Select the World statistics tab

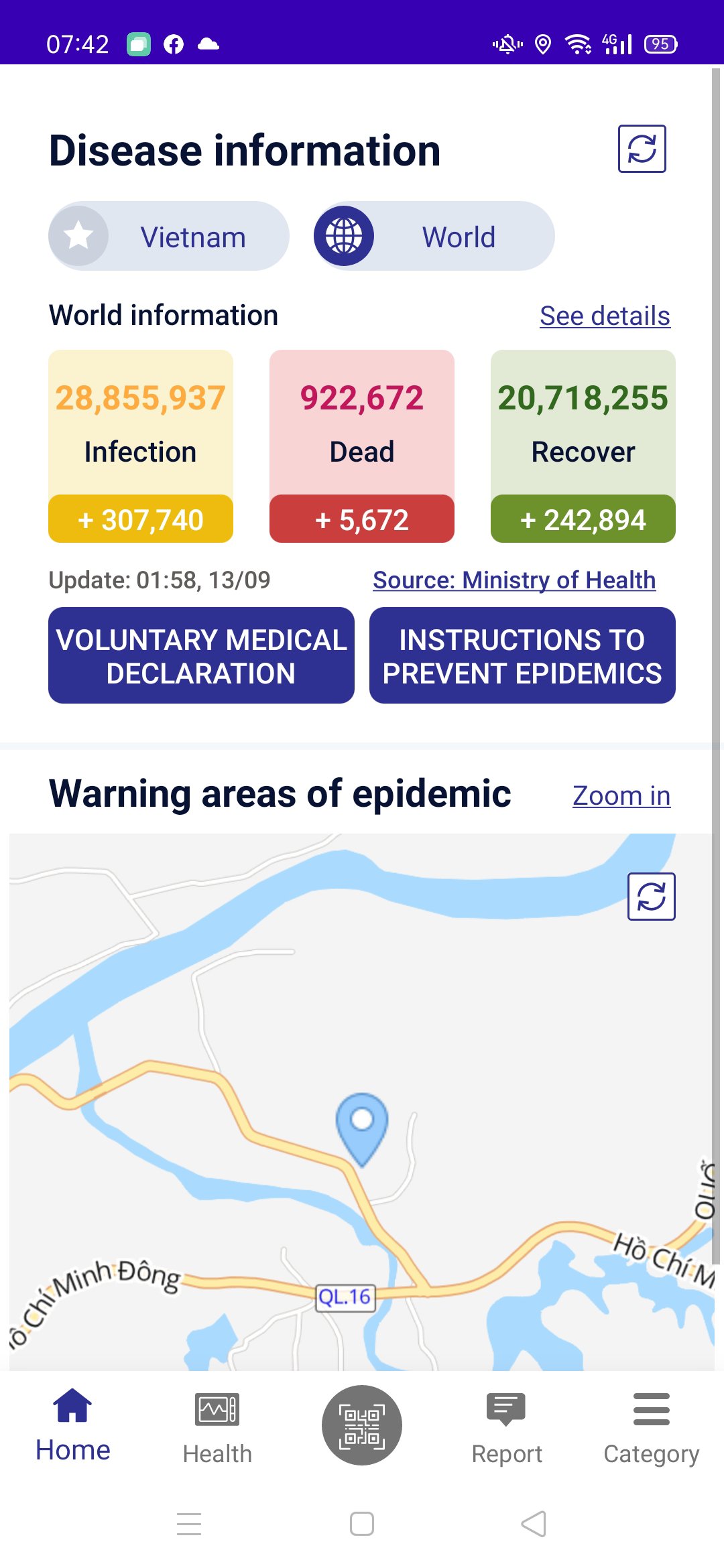pos(434,237)
